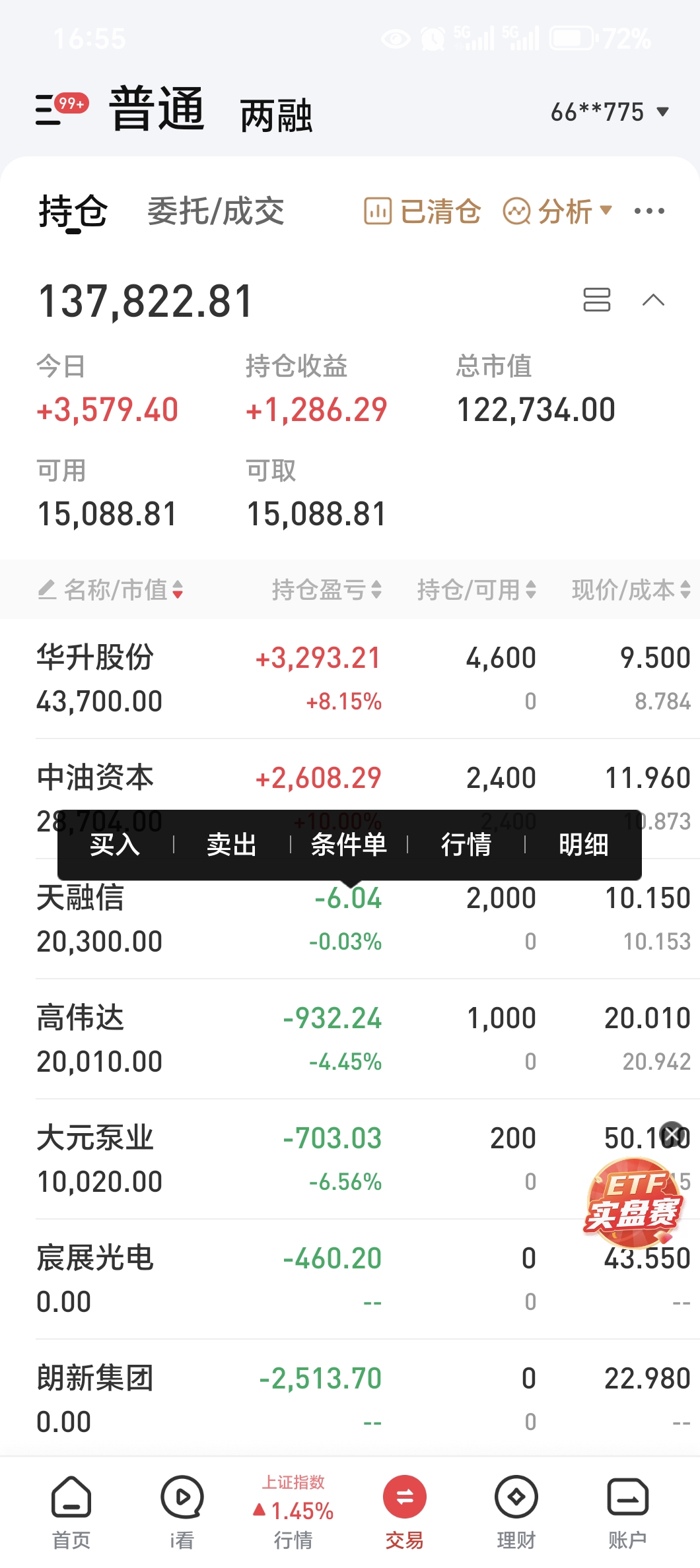Select 买入 in the popup menu
The height and width of the screenshot is (1568, 700).
pyautogui.click(x=115, y=845)
